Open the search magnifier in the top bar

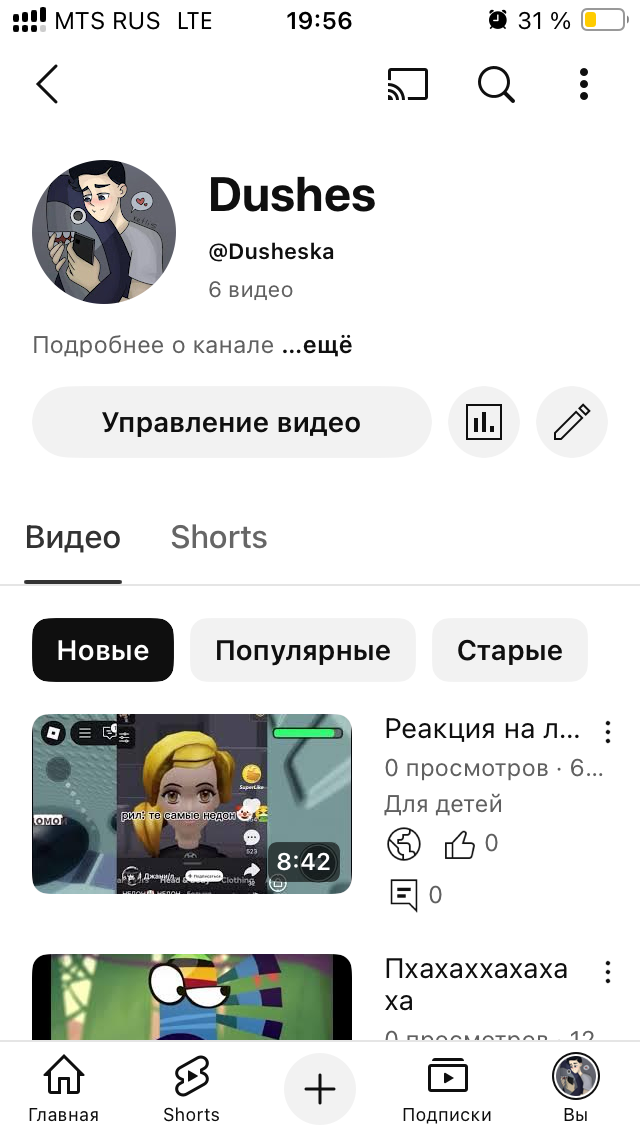[496, 85]
